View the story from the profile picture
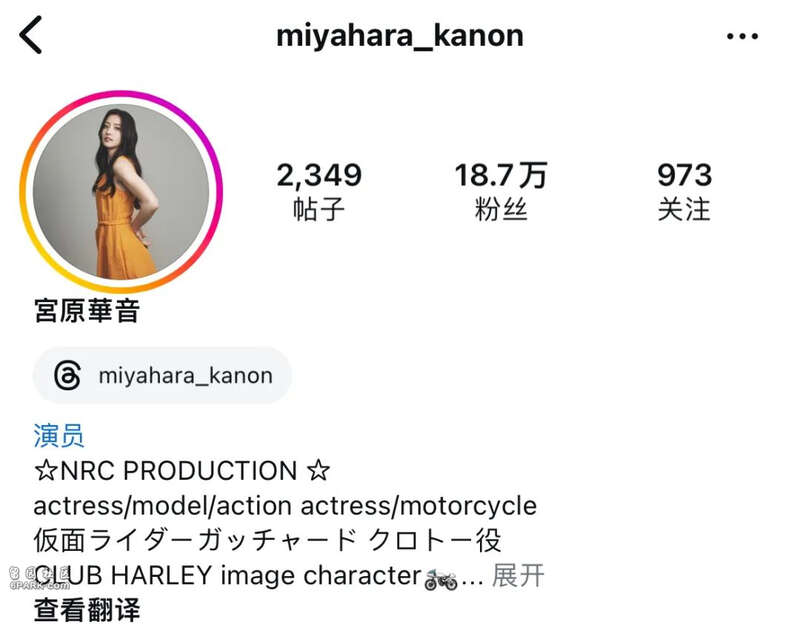 coord(120,191)
